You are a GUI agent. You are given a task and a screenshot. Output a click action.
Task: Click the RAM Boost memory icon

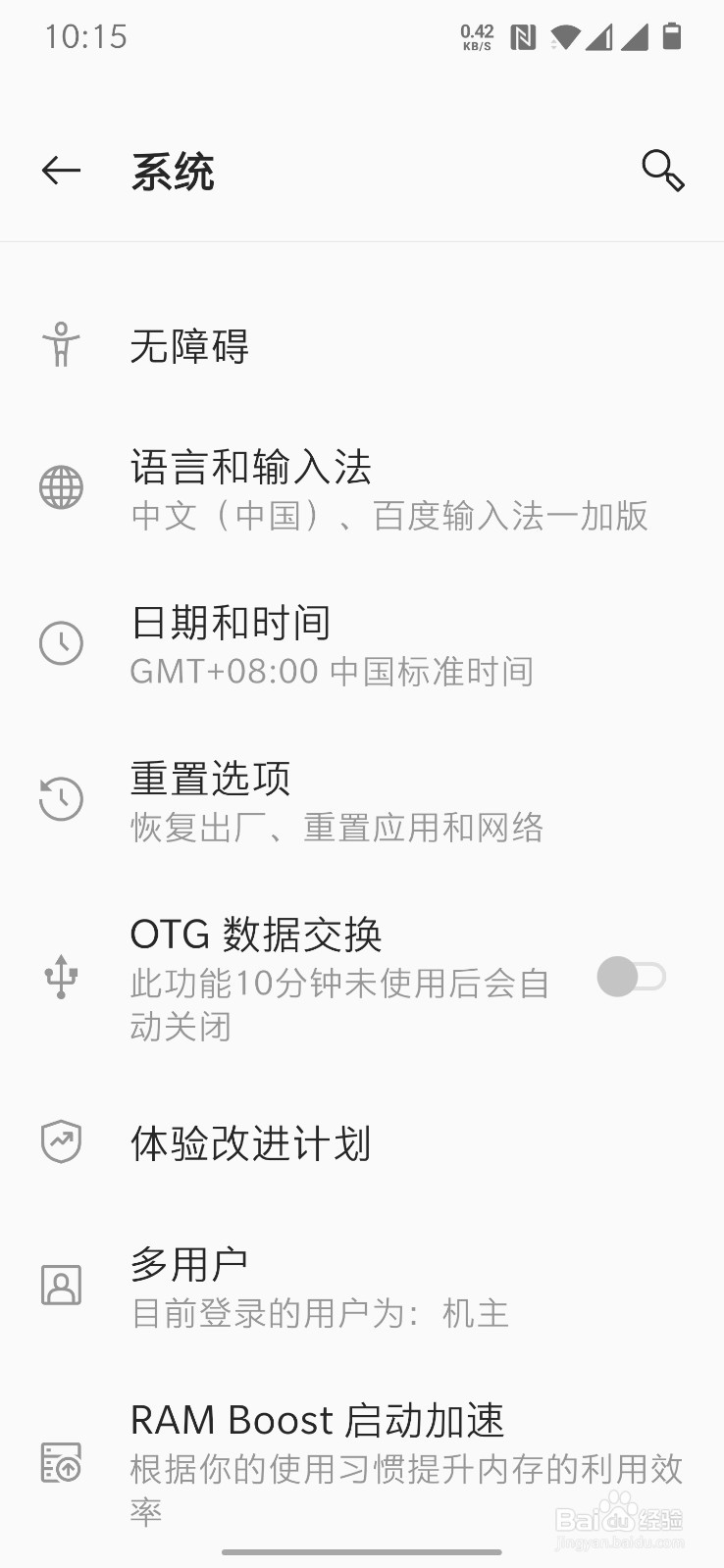pyautogui.click(x=61, y=1464)
